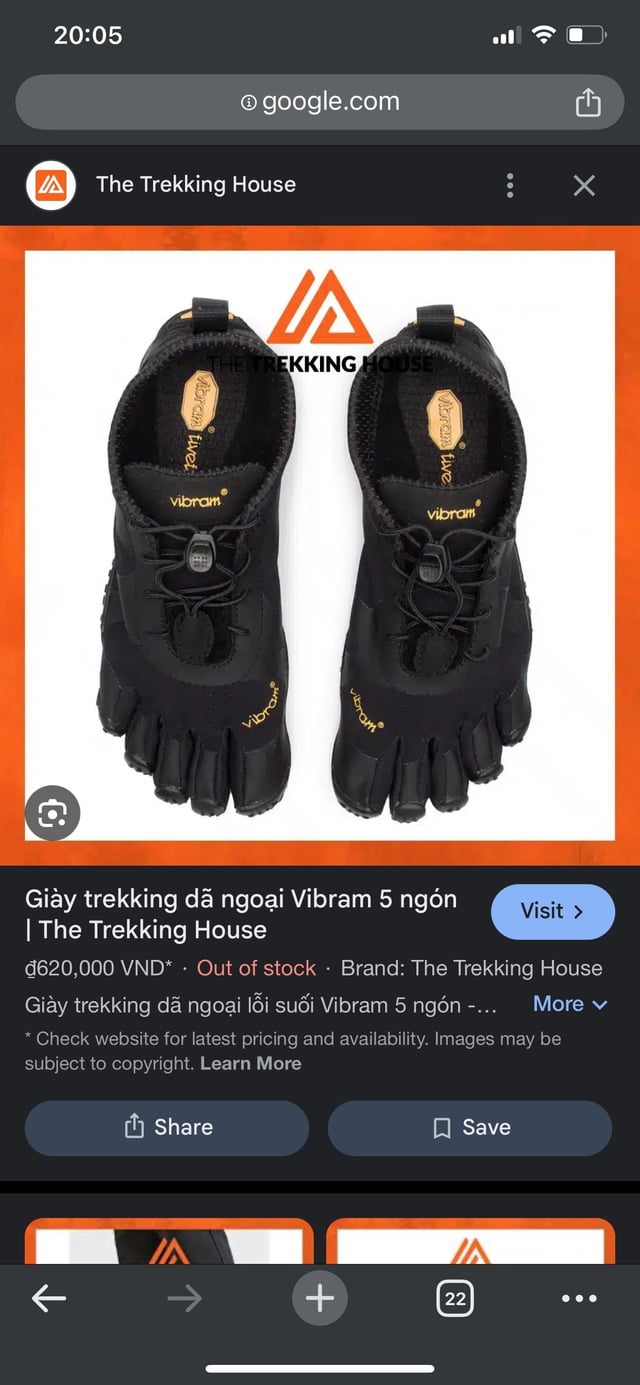View the 22 open tabs

click(455, 1299)
